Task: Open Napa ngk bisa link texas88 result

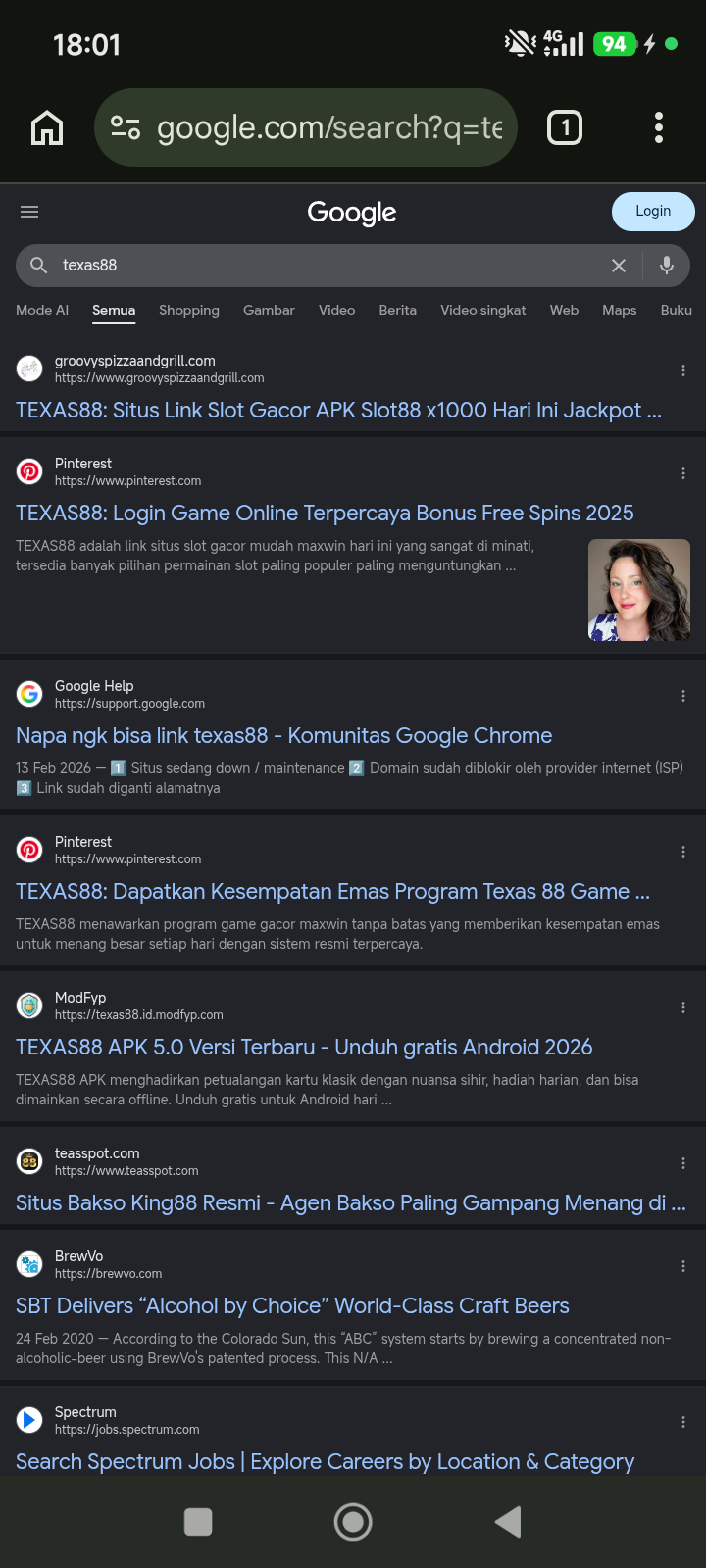Action: click(x=284, y=736)
